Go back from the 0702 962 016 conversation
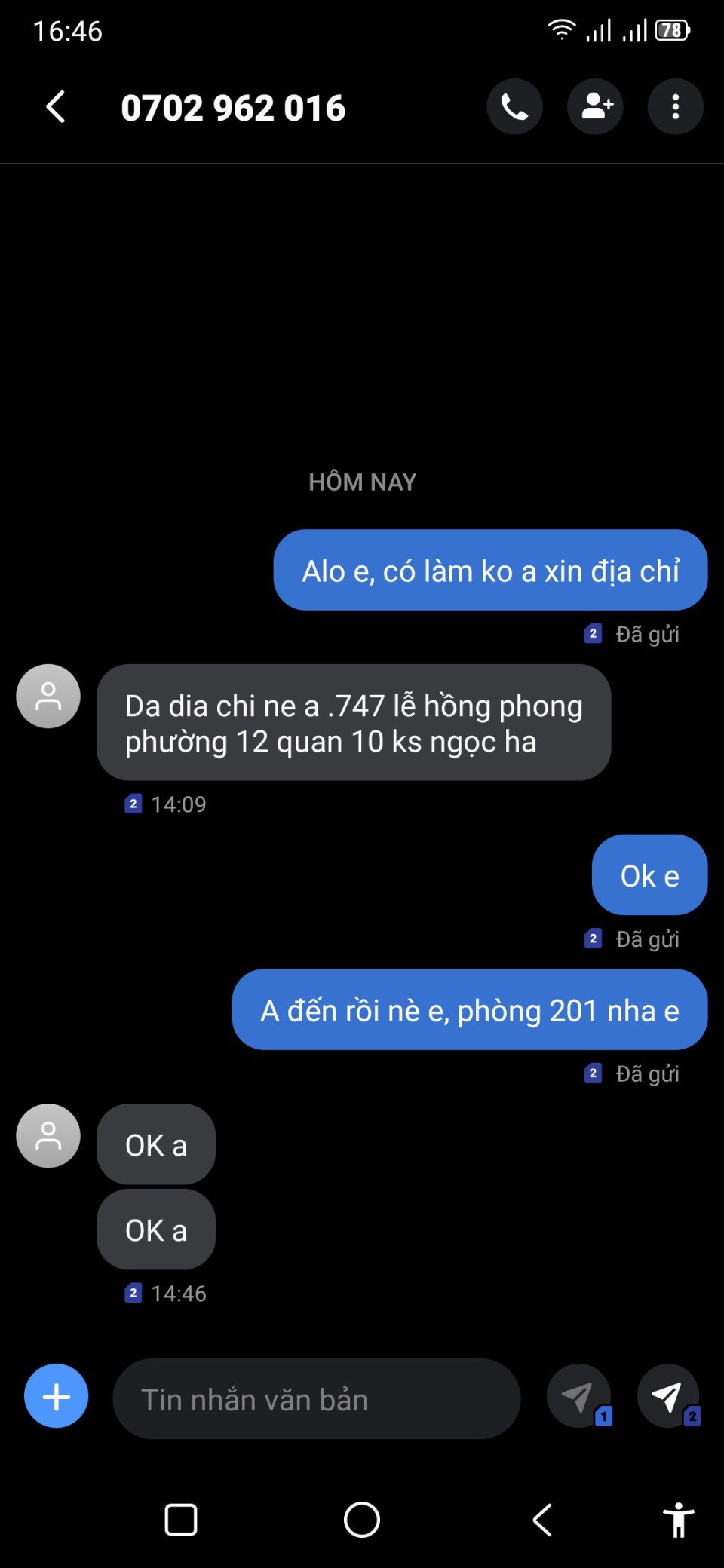Image resolution: width=724 pixels, height=1568 pixels. 56,107
